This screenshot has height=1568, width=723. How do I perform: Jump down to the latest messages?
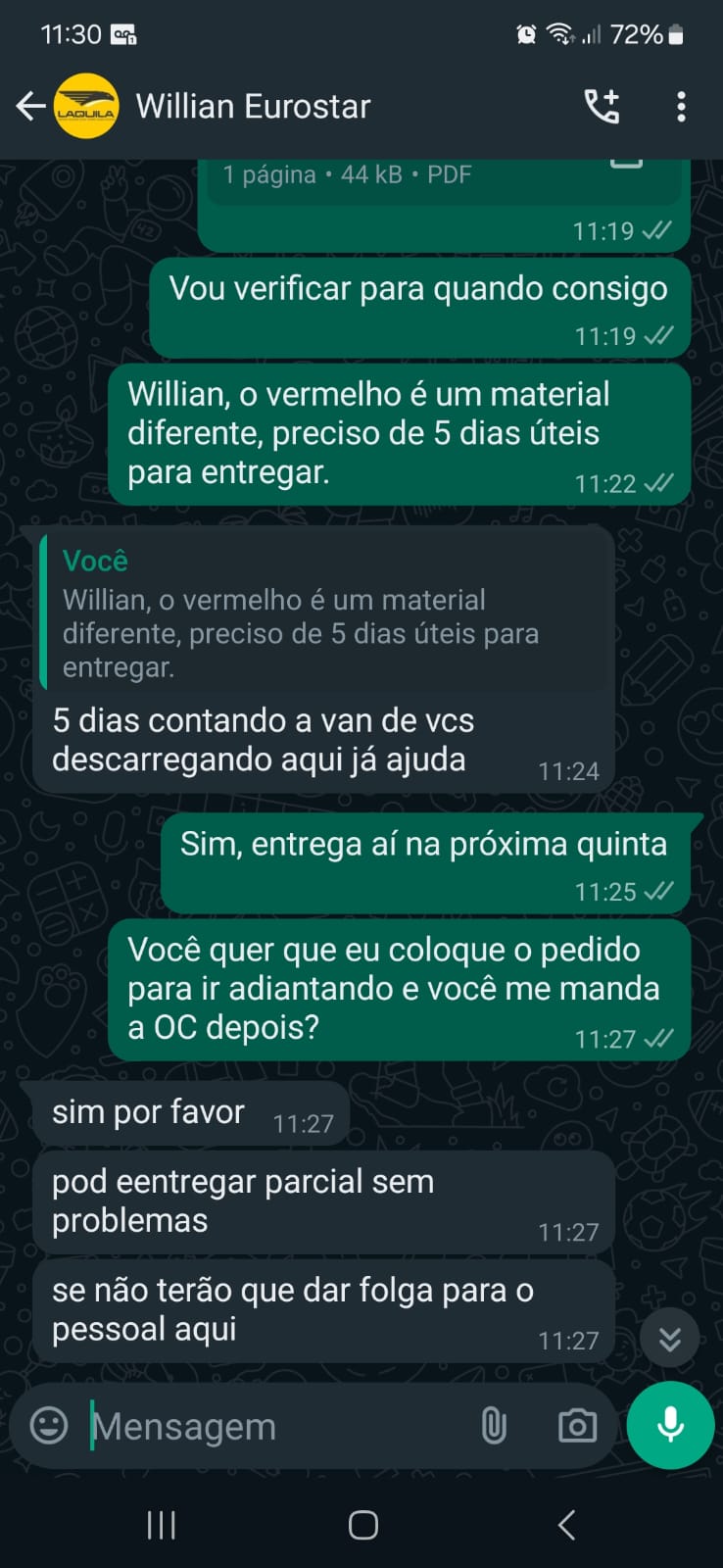click(x=670, y=1339)
